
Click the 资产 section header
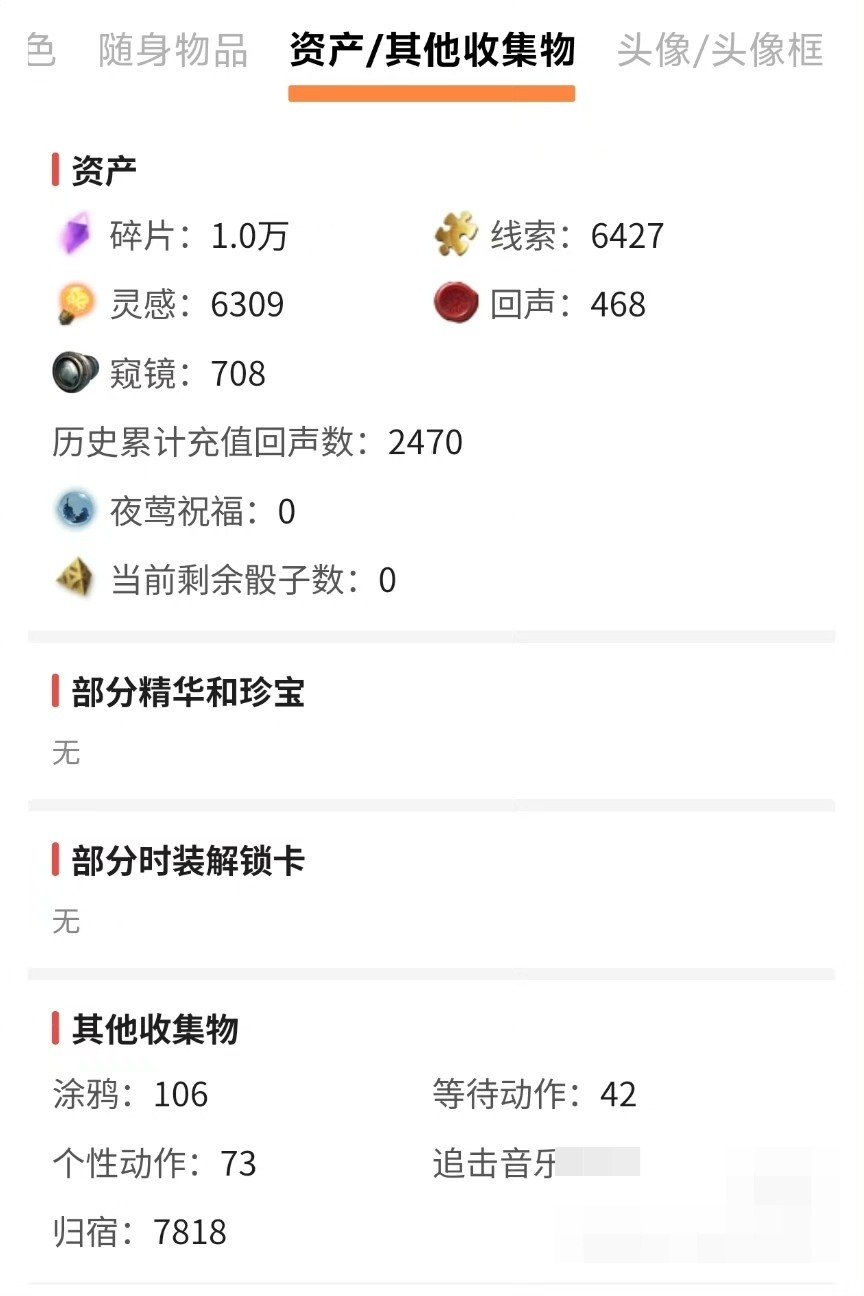tap(97, 167)
